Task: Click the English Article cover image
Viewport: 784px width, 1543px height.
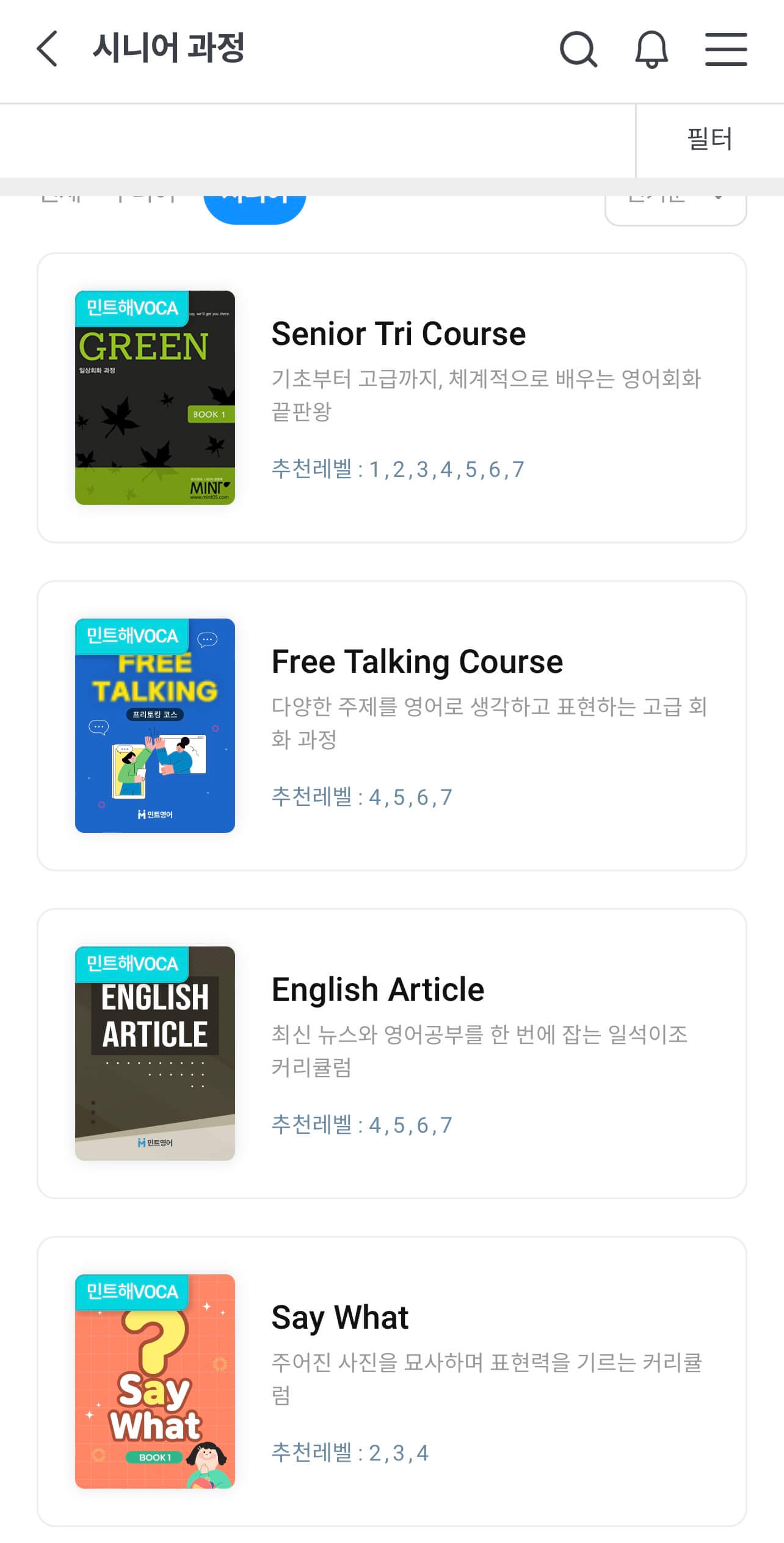Action: (x=154, y=1052)
